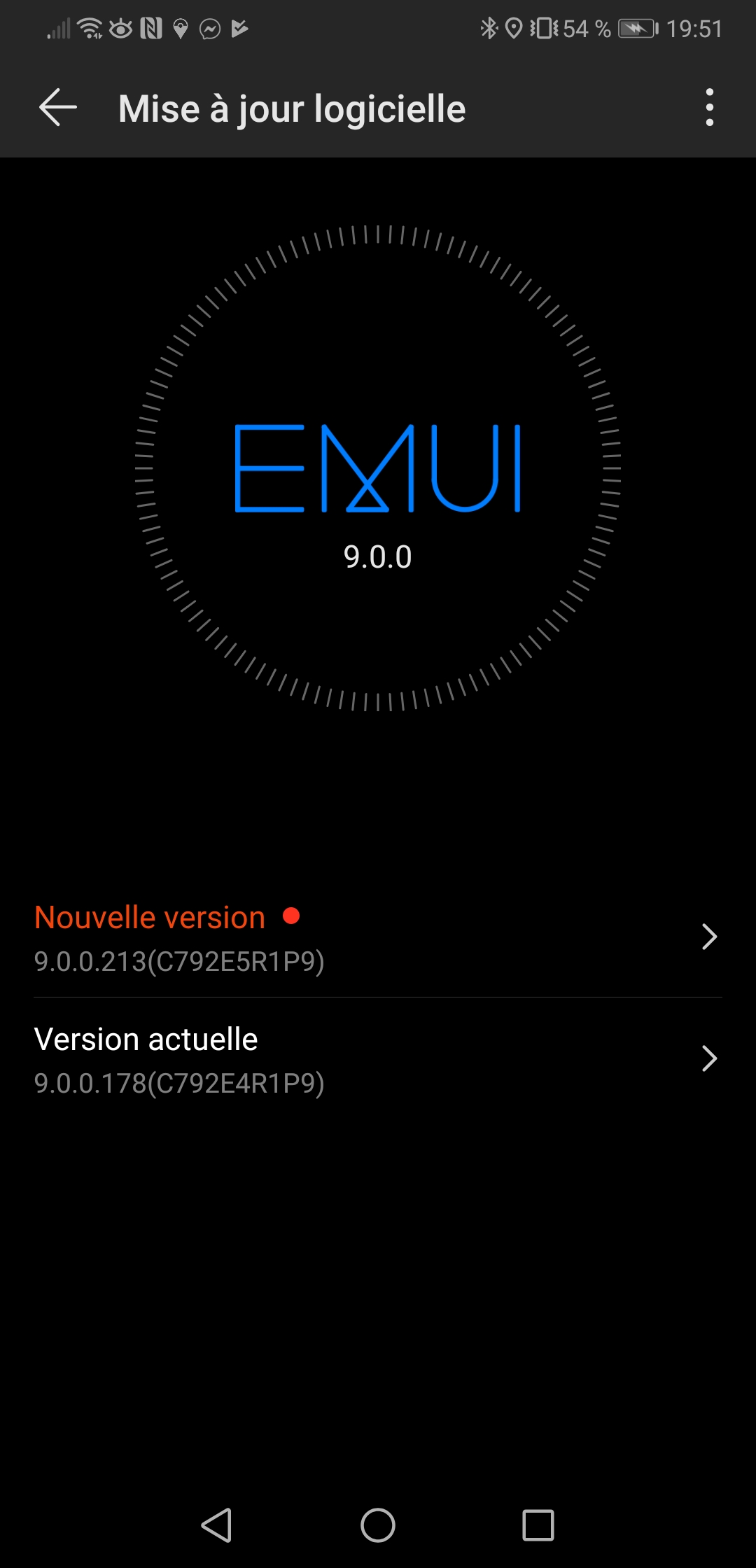Screen dimensions: 756x1568
Task: Open Nouvelle version 9.0.0.213 details
Action: (378, 937)
